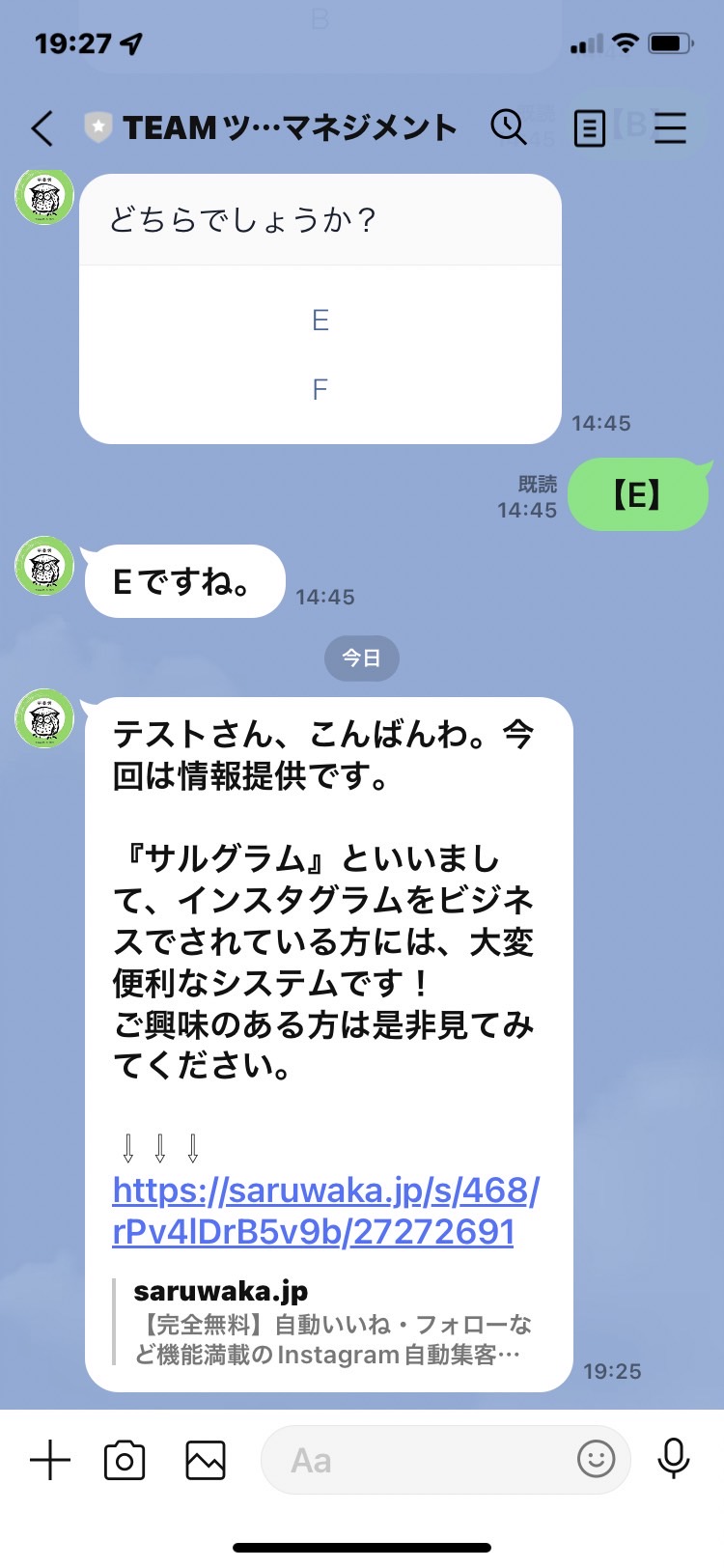Go back from the TEAM chat
This screenshot has height=1568, width=724.
pyautogui.click(x=42, y=127)
